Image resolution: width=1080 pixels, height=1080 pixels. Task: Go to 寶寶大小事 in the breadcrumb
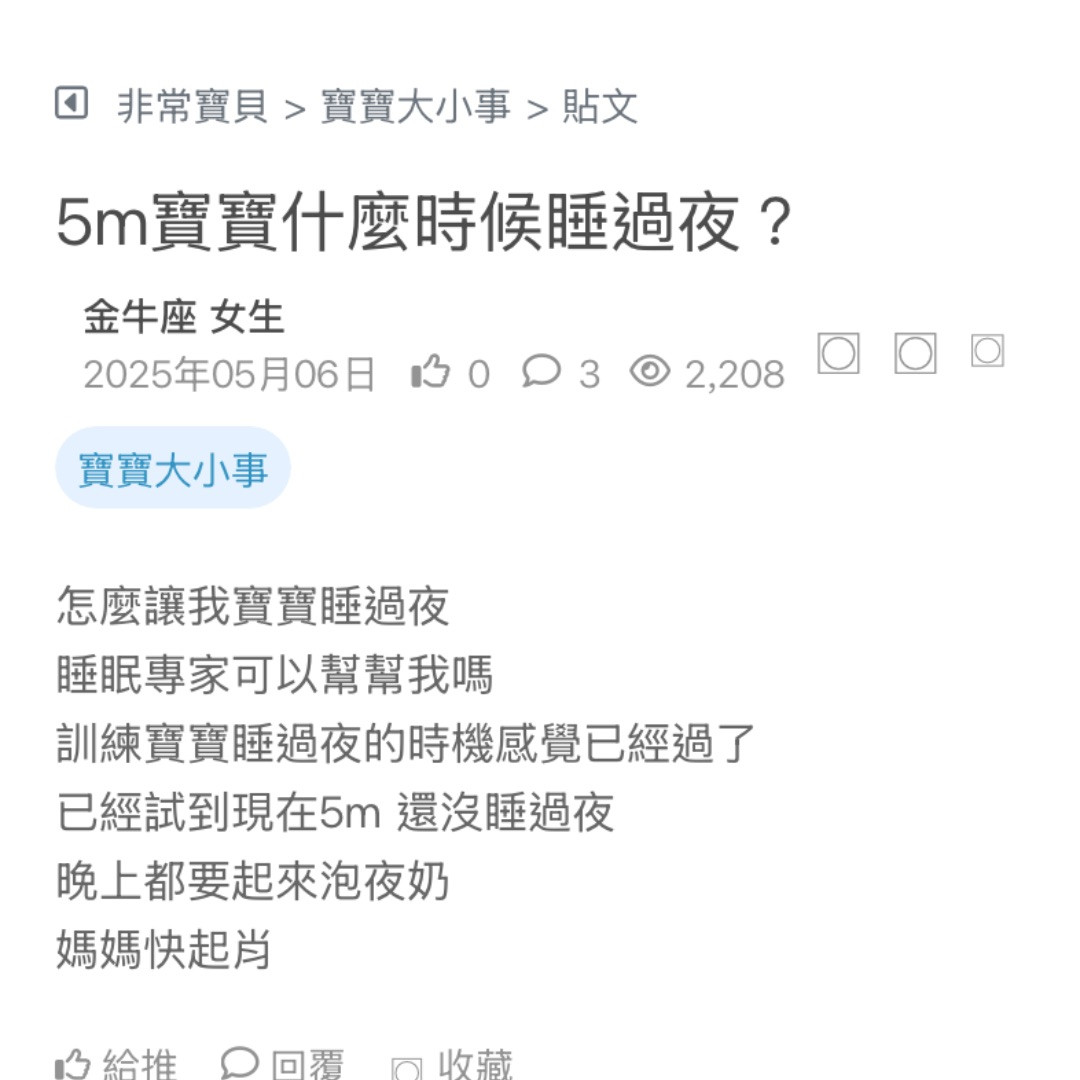(415, 106)
